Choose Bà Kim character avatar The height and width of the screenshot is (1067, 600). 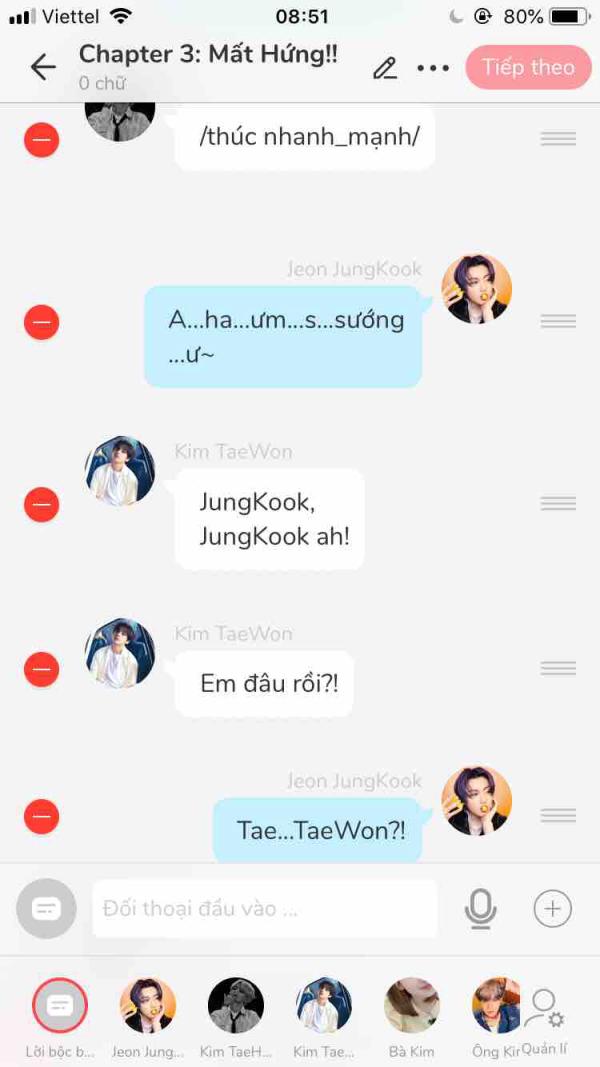click(412, 1006)
